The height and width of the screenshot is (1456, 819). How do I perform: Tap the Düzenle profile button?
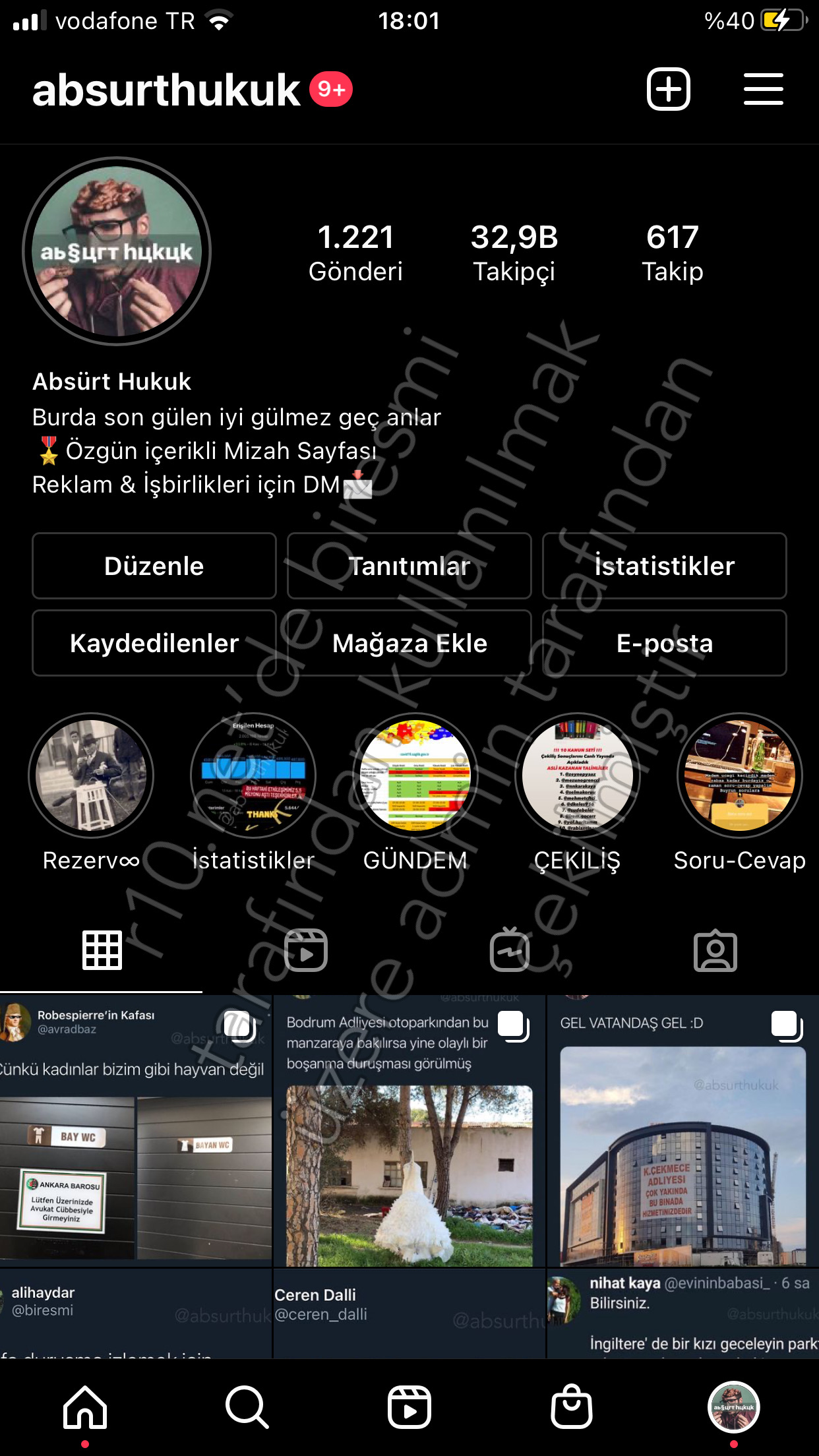point(154,566)
